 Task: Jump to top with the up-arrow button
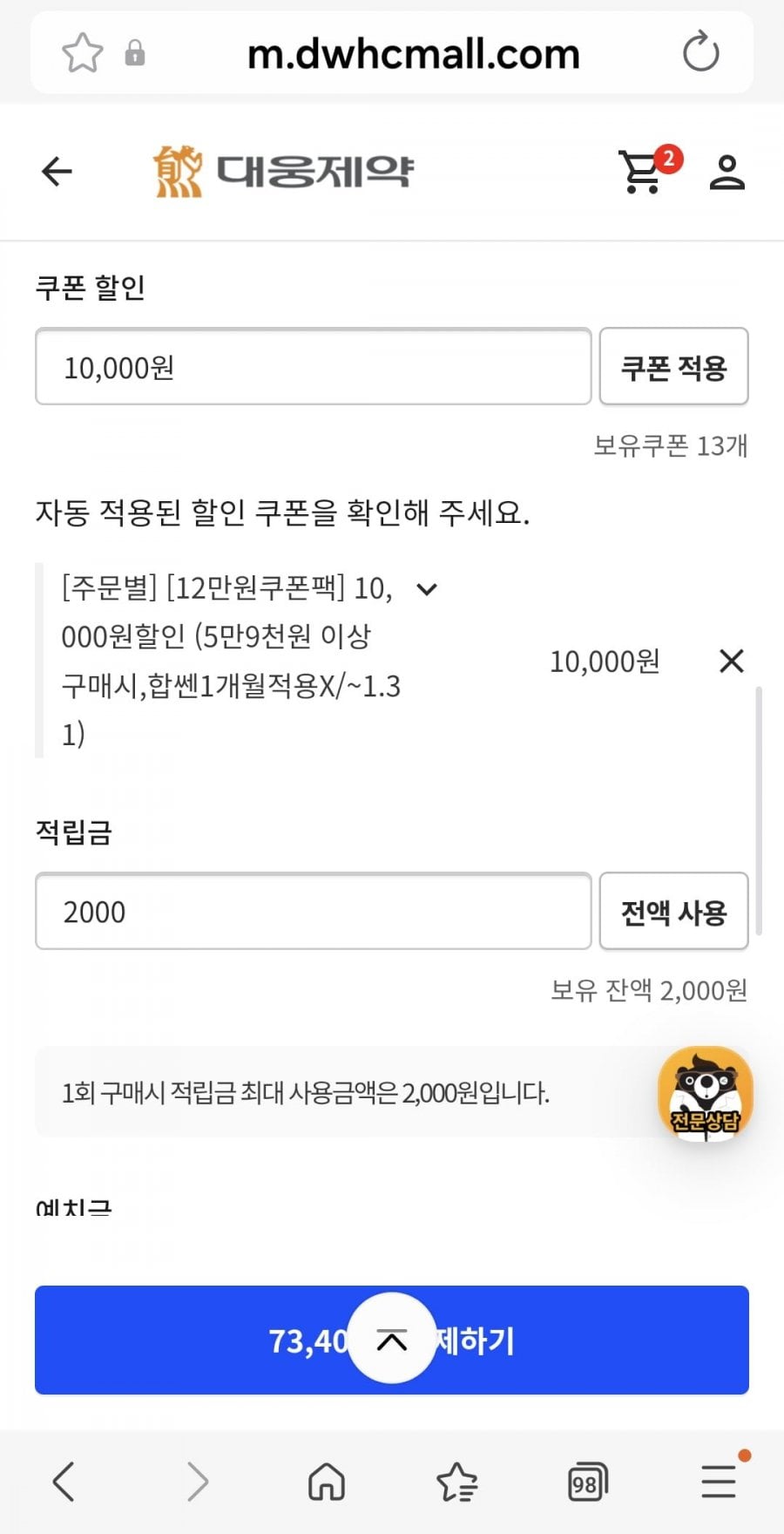coord(392,1339)
